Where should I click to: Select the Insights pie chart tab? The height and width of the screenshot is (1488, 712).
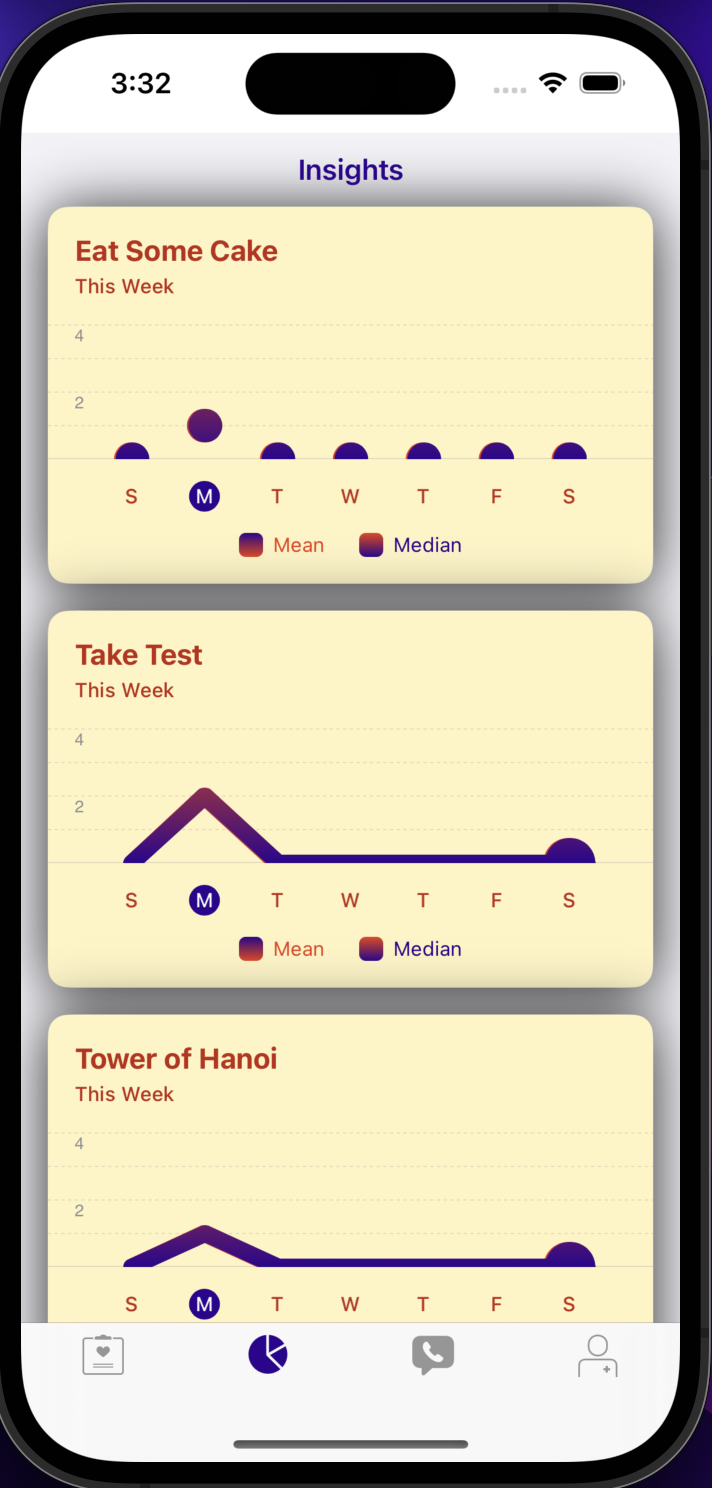tap(268, 1354)
